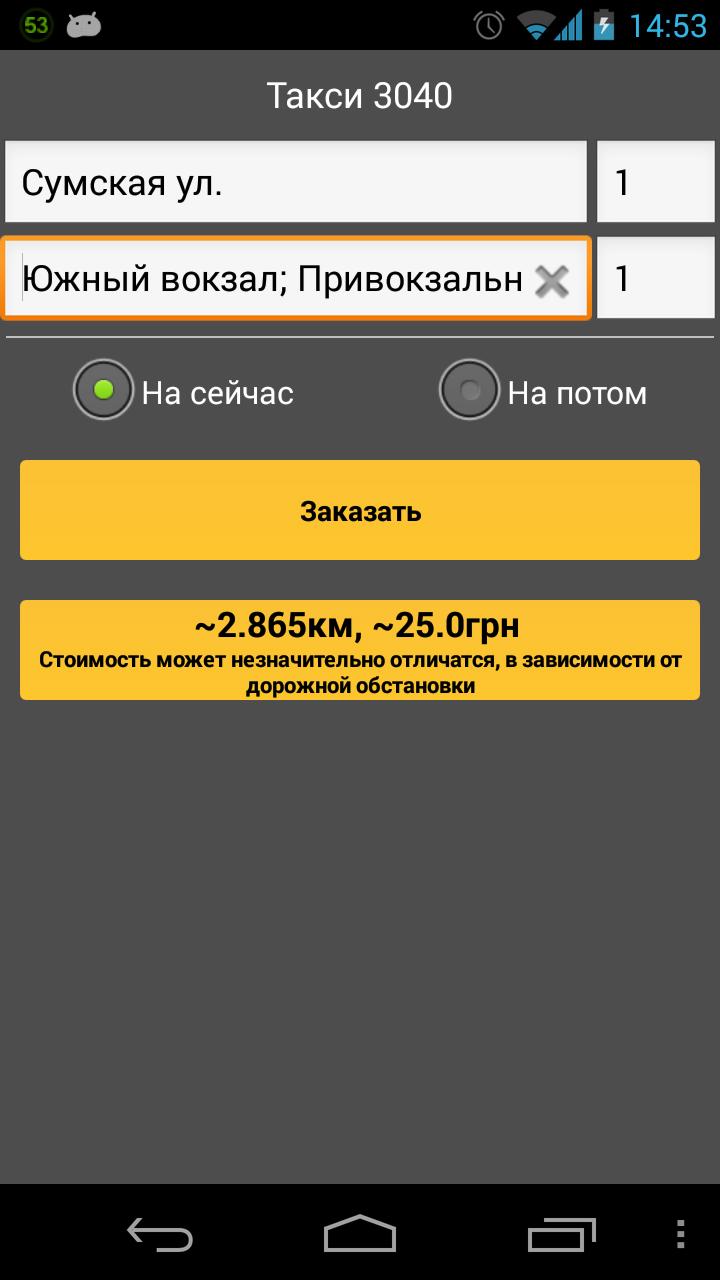The width and height of the screenshot is (720, 1280).
Task: Tap the Заказать button to order a taxi
Action: pyautogui.click(x=360, y=510)
